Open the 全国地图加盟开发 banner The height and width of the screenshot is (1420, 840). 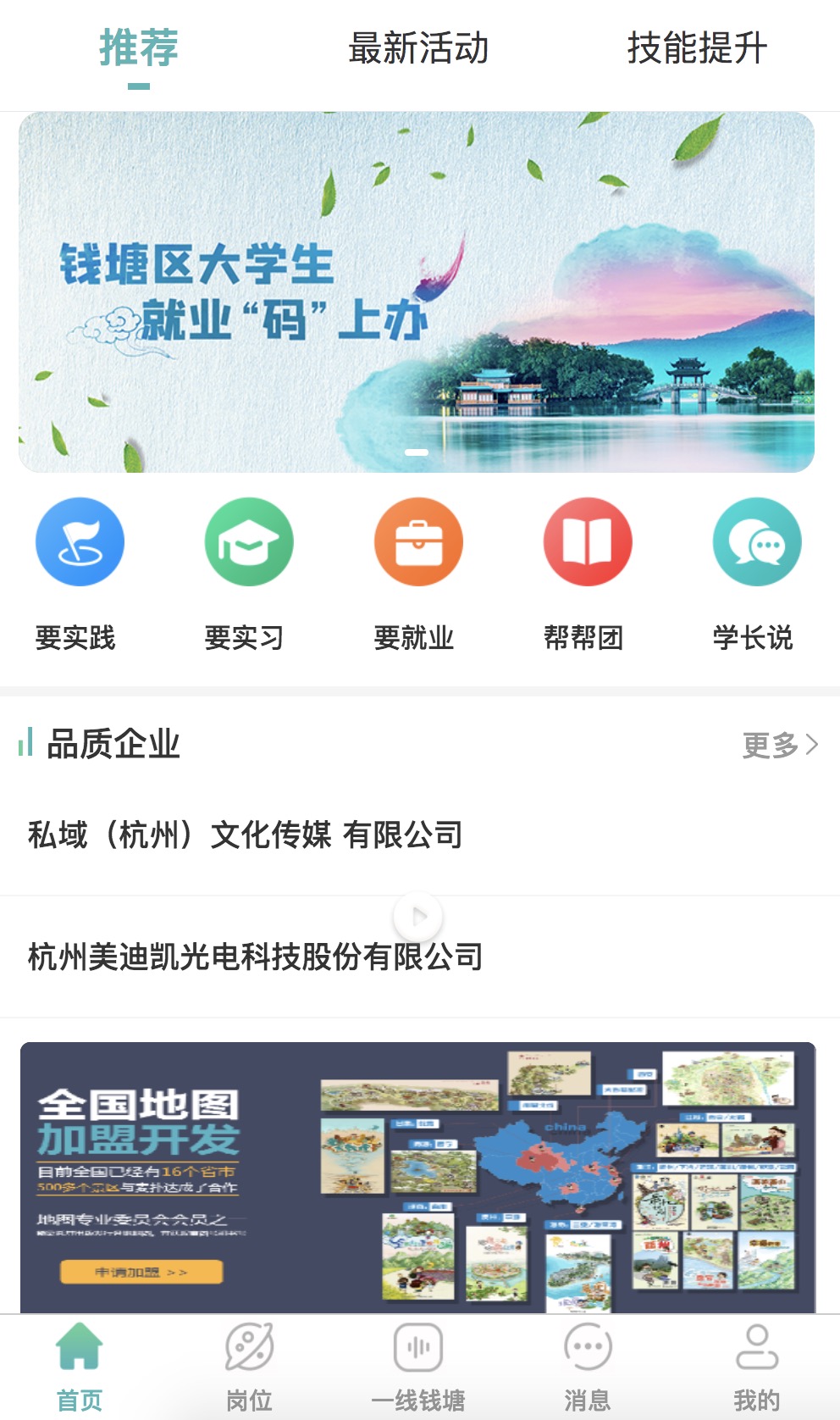[x=417, y=1177]
